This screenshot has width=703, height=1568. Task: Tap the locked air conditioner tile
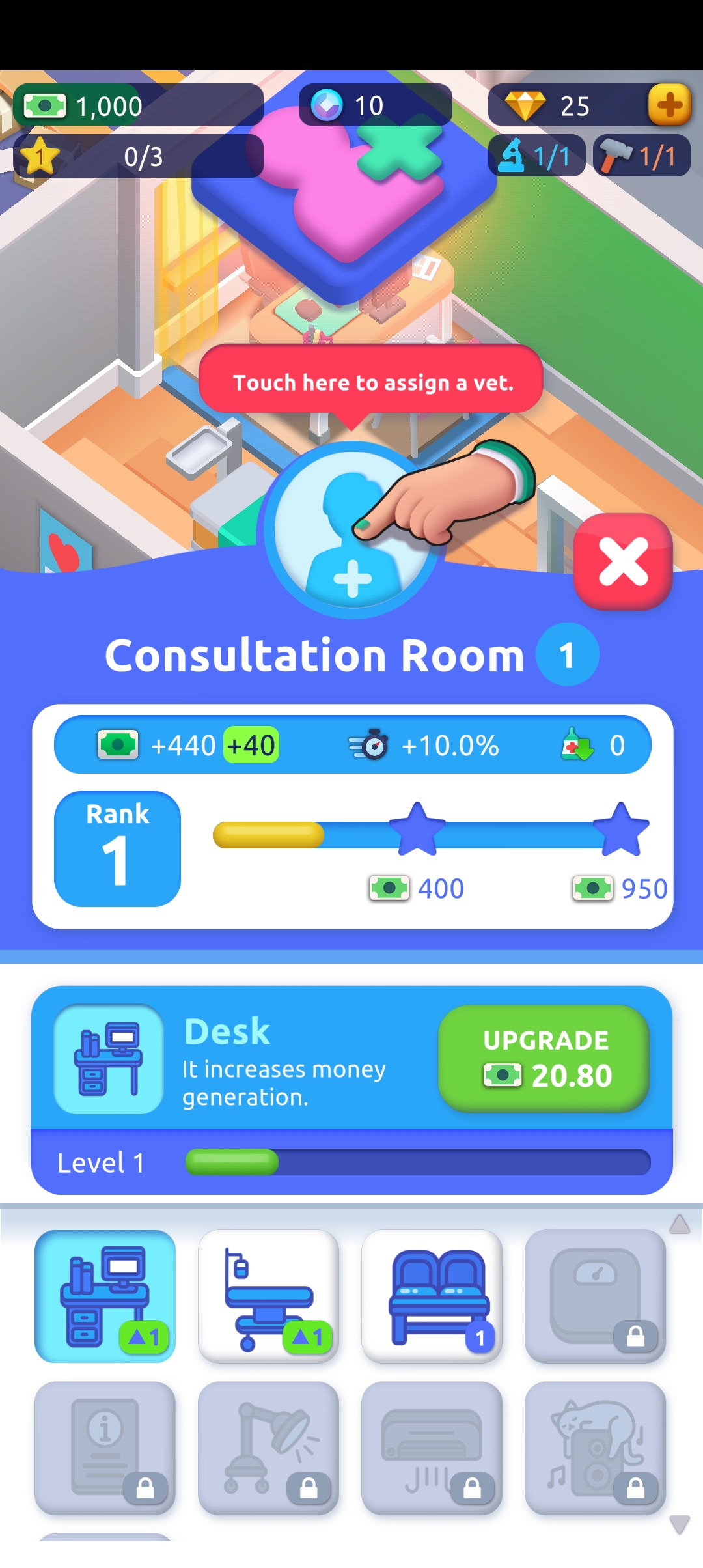432,1448
